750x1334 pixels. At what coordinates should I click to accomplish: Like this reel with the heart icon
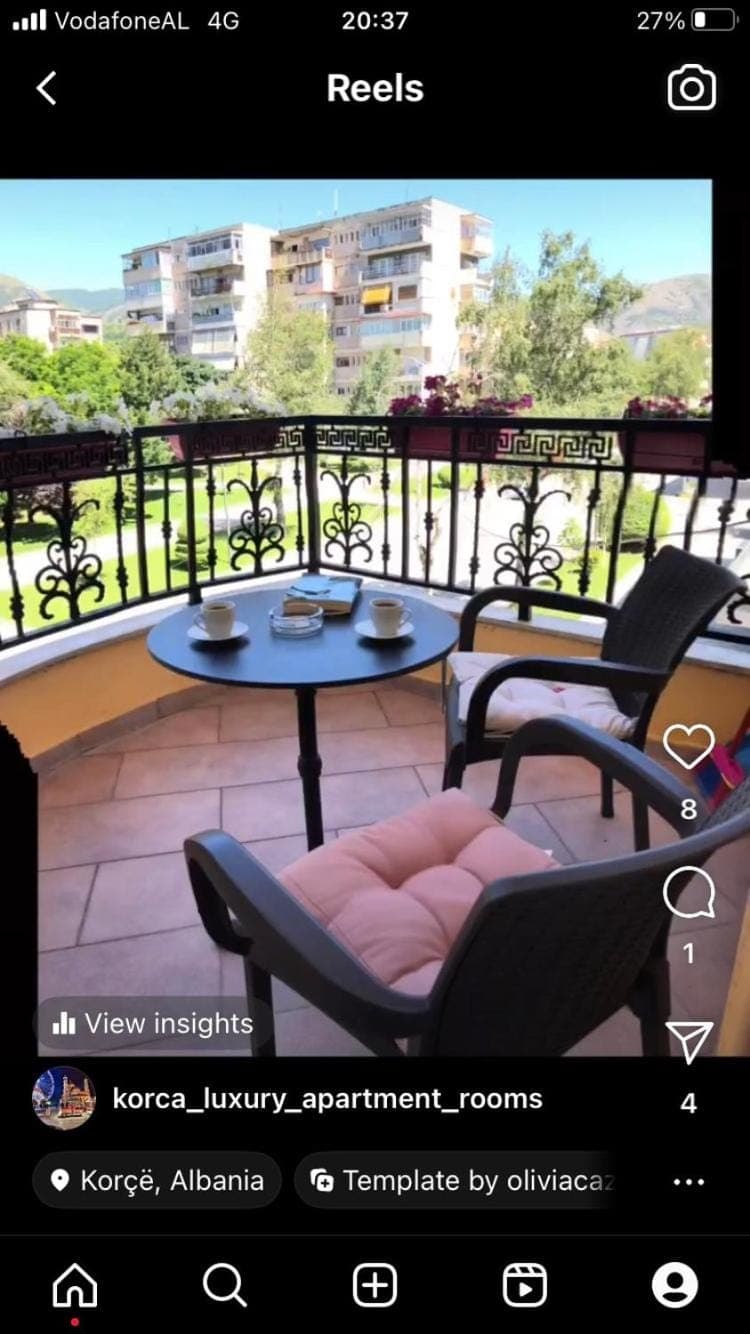click(689, 746)
